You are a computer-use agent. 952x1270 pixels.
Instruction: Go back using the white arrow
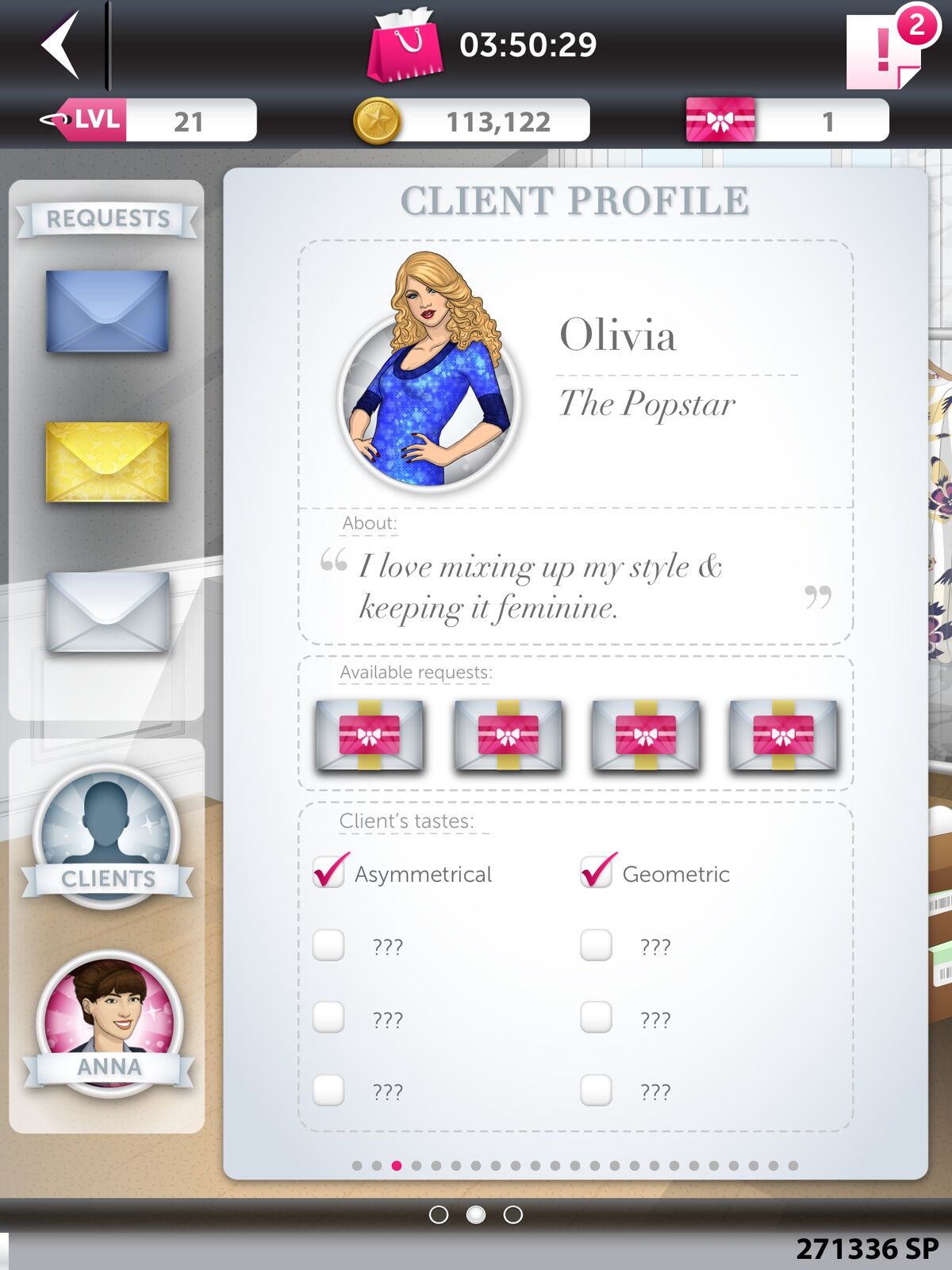point(60,44)
